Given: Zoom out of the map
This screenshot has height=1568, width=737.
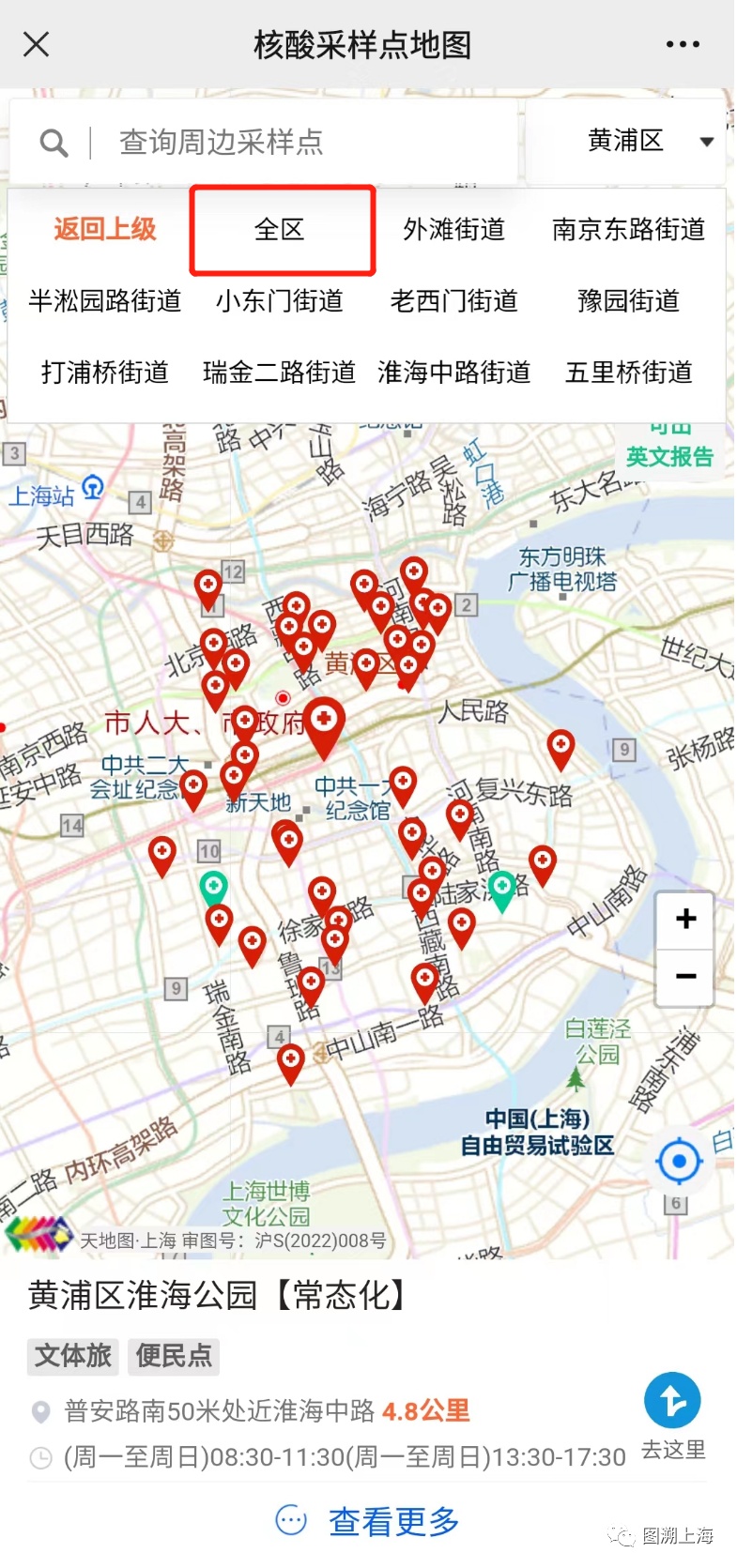Looking at the screenshot, I should click(x=685, y=977).
